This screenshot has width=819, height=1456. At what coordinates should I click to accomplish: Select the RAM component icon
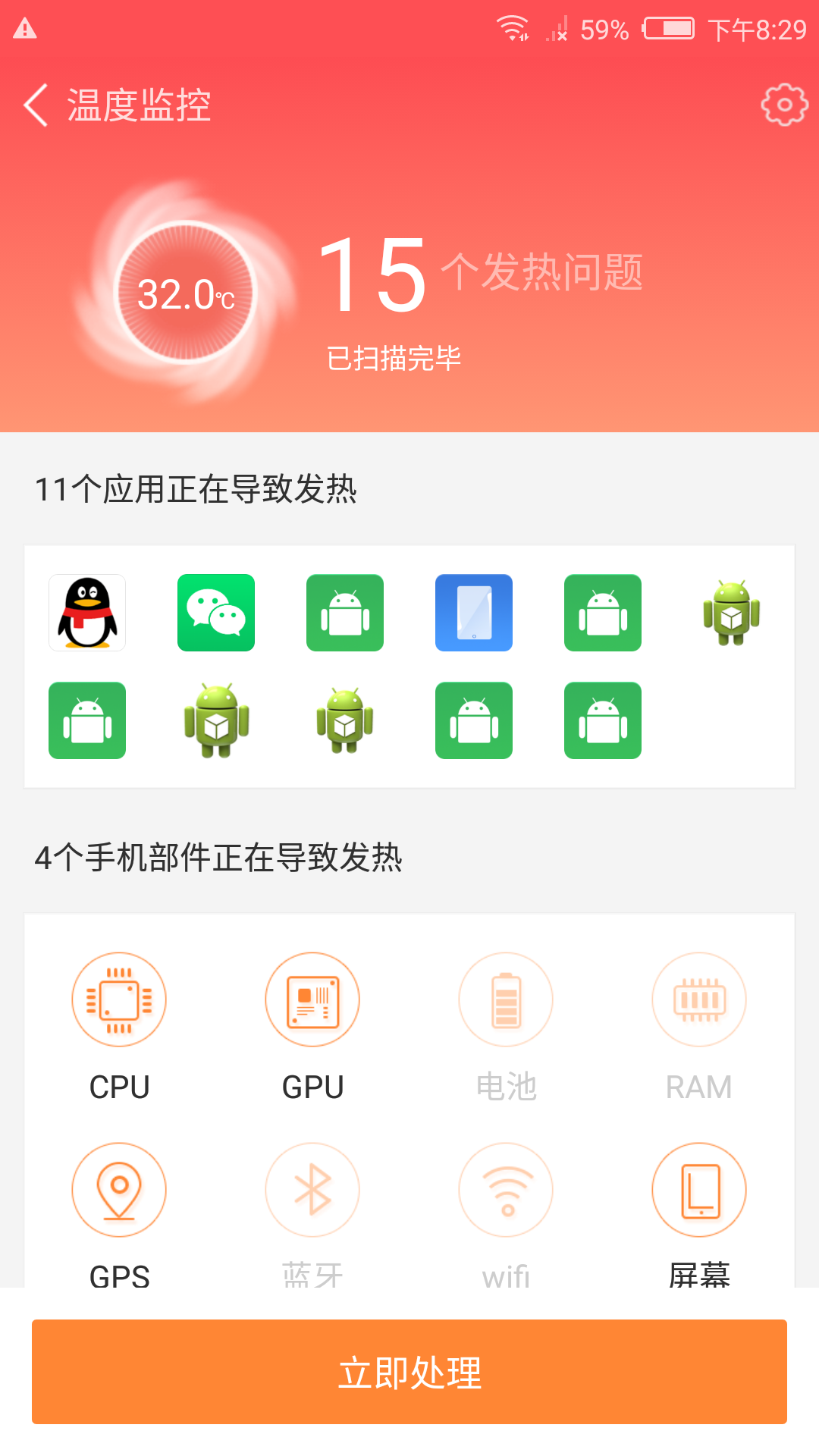click(698, 999)
